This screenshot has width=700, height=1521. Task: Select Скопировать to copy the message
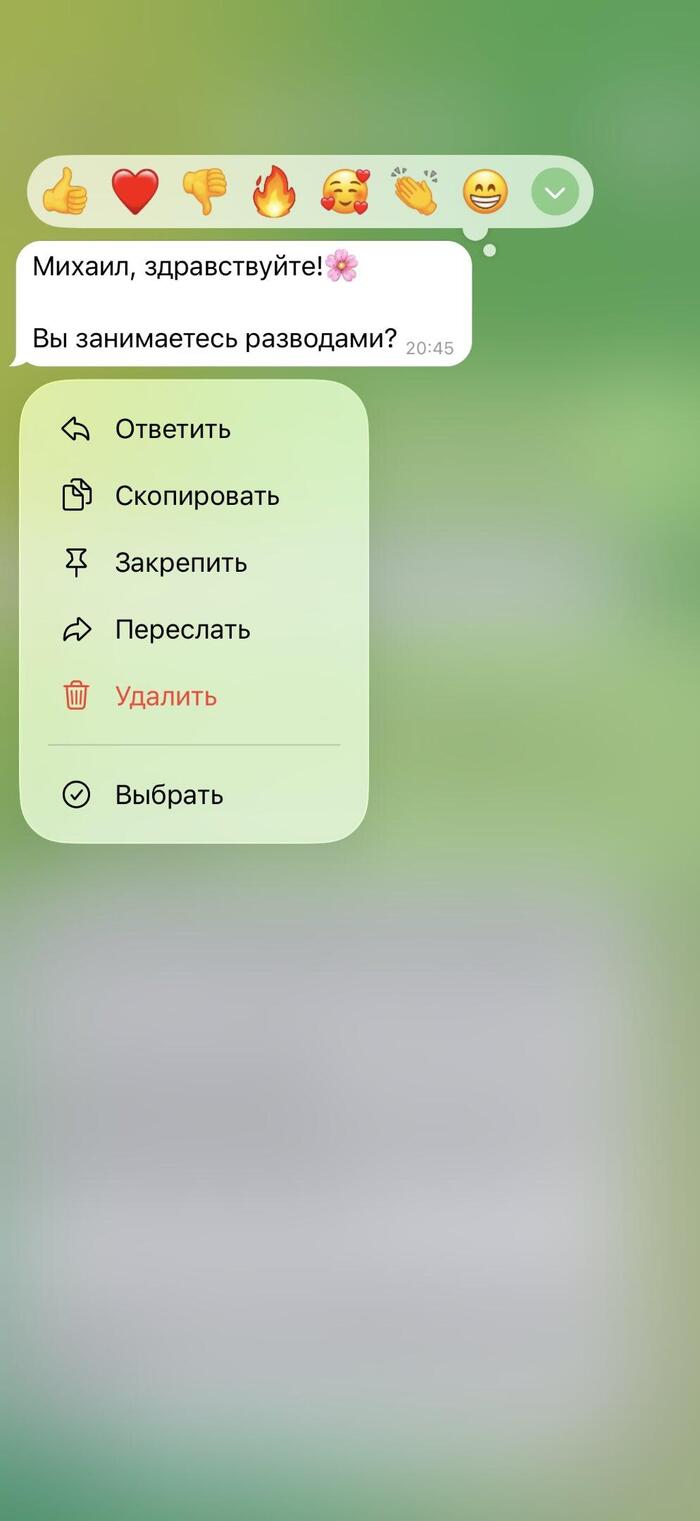pyautogui.click(x=197, y=496)
